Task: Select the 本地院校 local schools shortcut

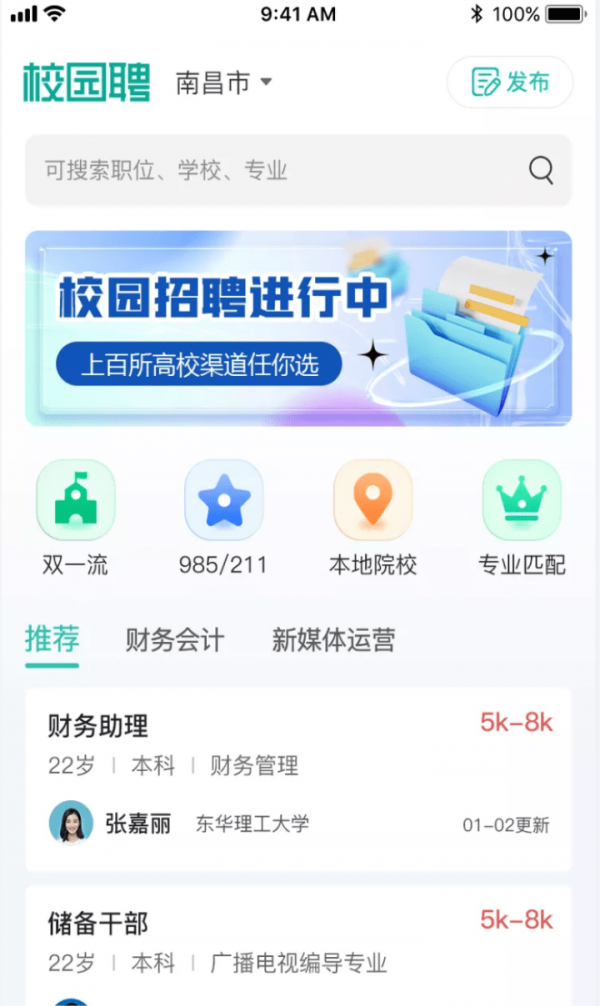Action: pyautogui.click(x=372, y=517)
